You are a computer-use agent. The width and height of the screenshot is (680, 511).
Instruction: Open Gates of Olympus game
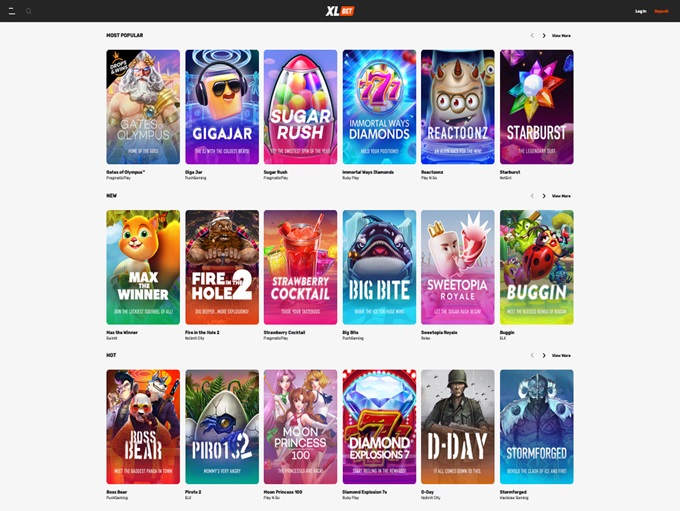point(143,107)
